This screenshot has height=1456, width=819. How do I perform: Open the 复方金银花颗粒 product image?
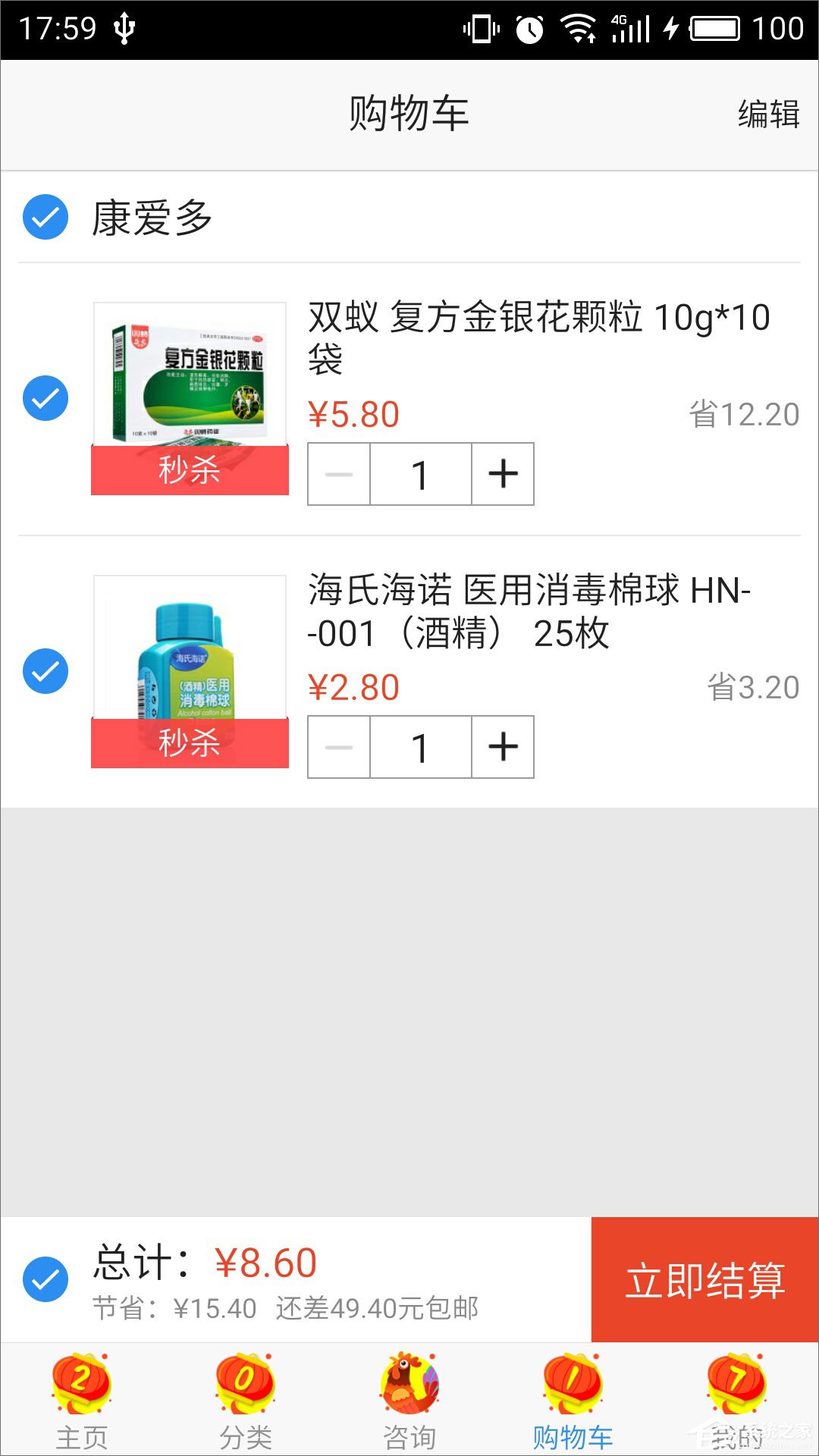[x=190, y=372]
